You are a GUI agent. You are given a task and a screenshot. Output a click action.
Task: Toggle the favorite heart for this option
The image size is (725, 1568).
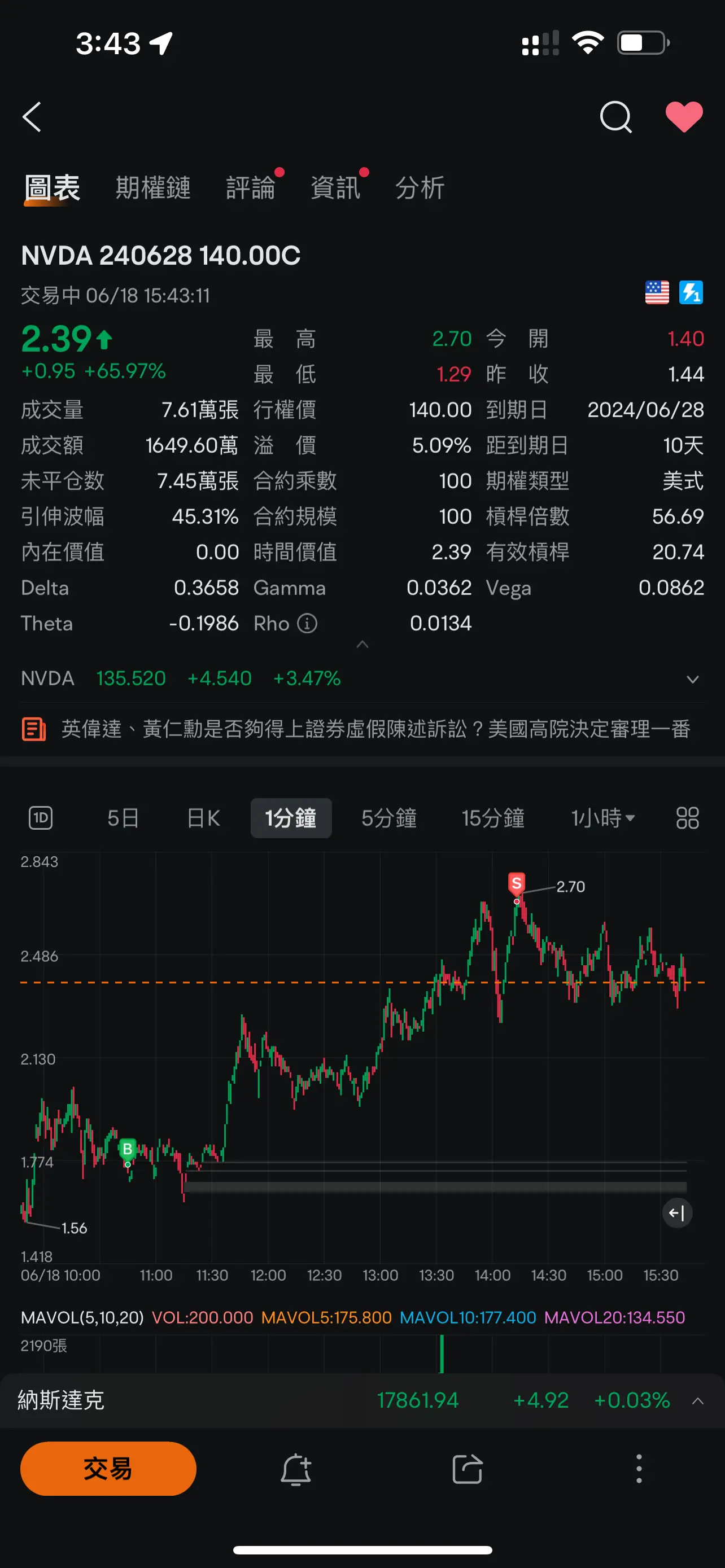point(684,117)
